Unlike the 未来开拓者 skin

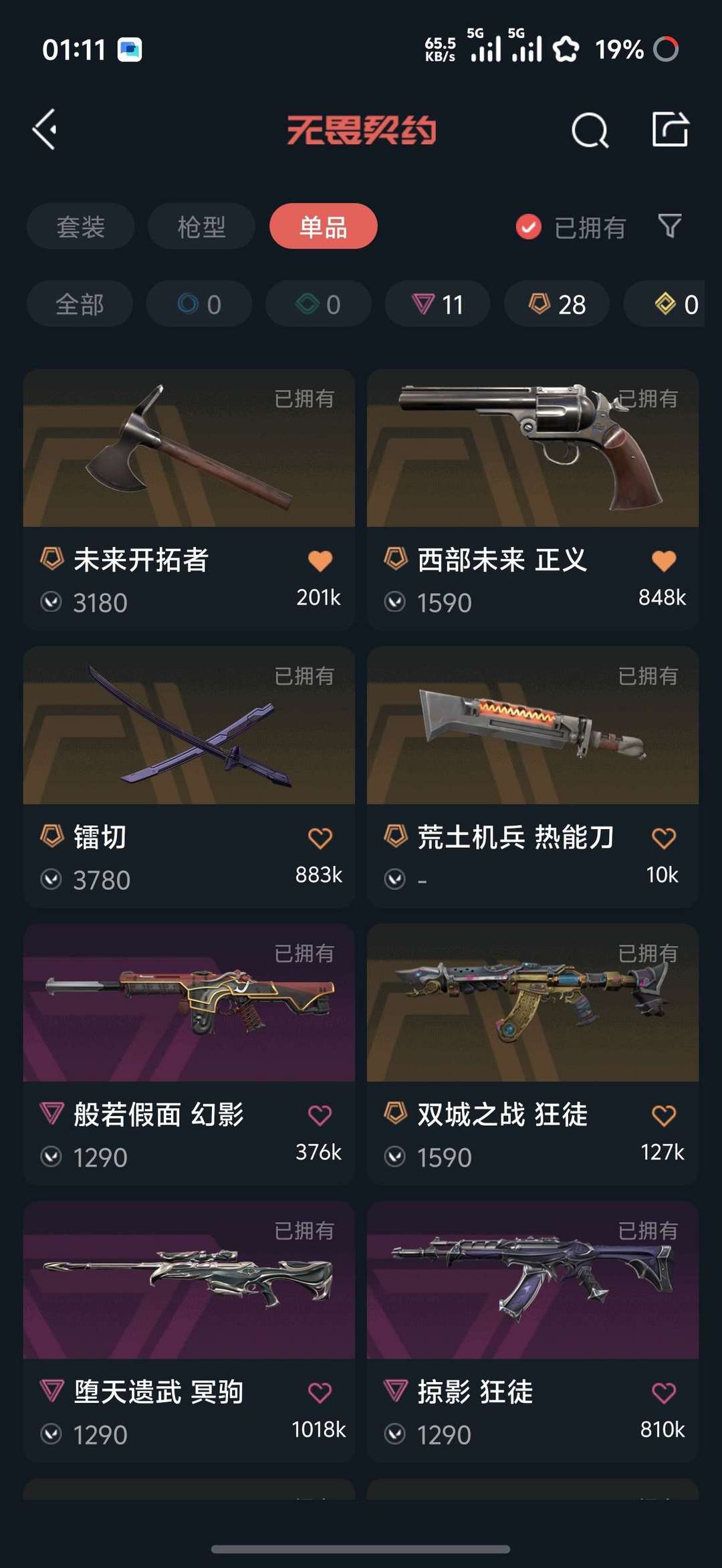pos(320,560)
